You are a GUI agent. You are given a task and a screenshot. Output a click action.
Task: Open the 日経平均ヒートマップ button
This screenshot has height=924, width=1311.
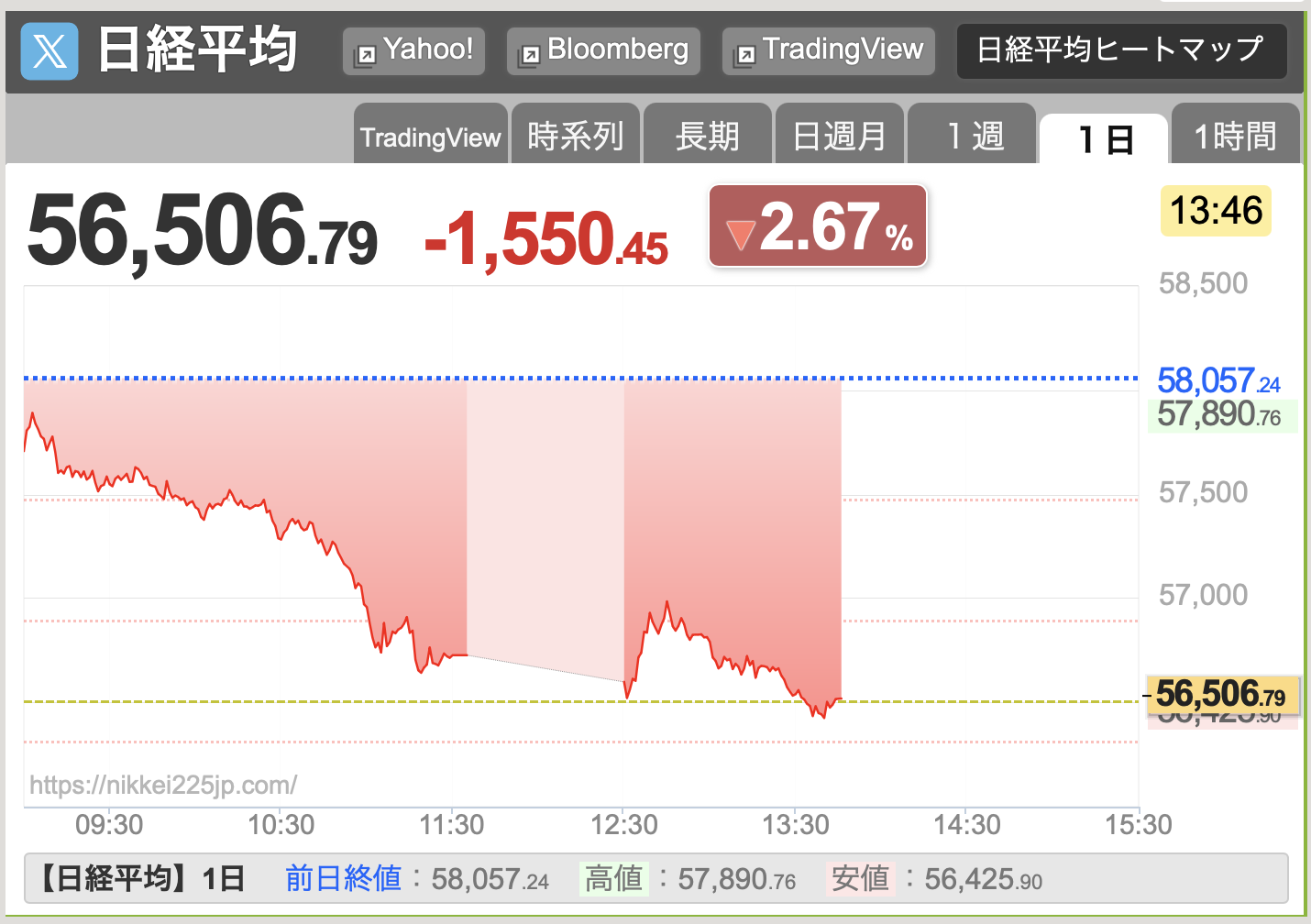(x=1120, y=50)
